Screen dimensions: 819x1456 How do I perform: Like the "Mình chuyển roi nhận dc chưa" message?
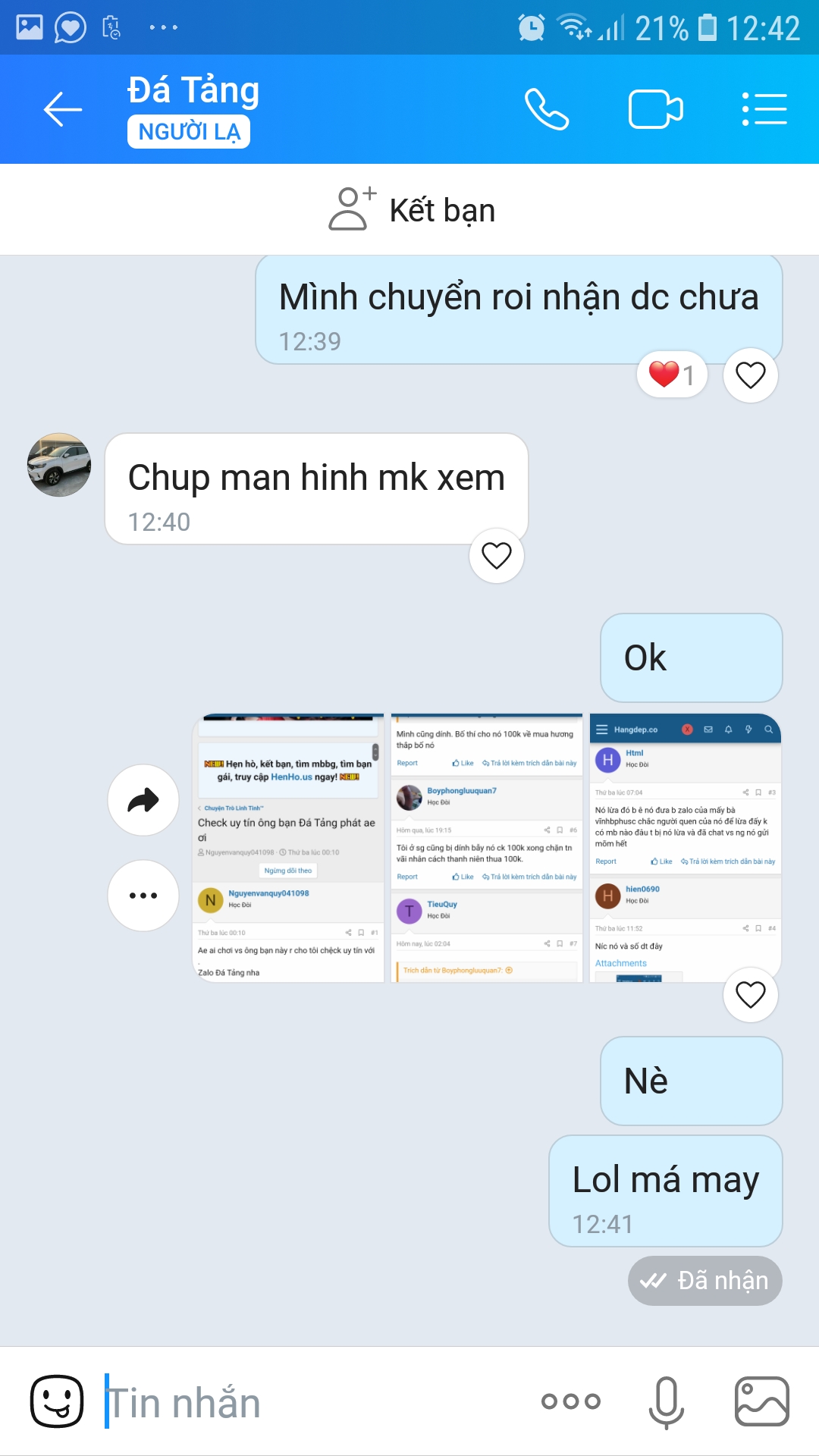pos(751,375)
